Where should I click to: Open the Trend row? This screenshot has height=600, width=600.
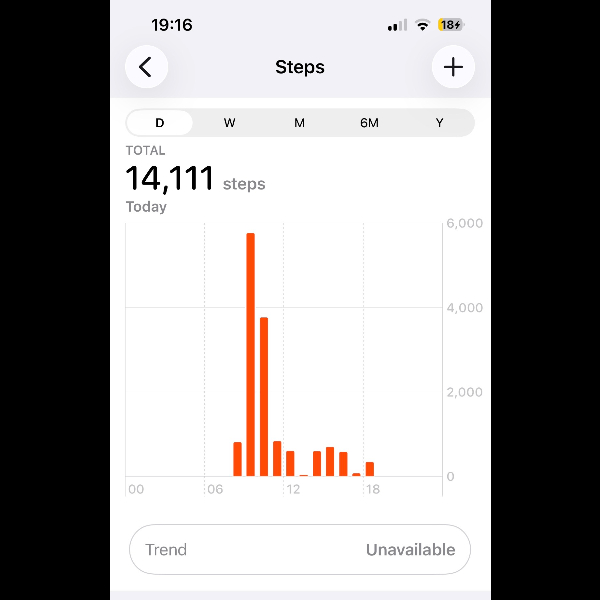[300, 549]
